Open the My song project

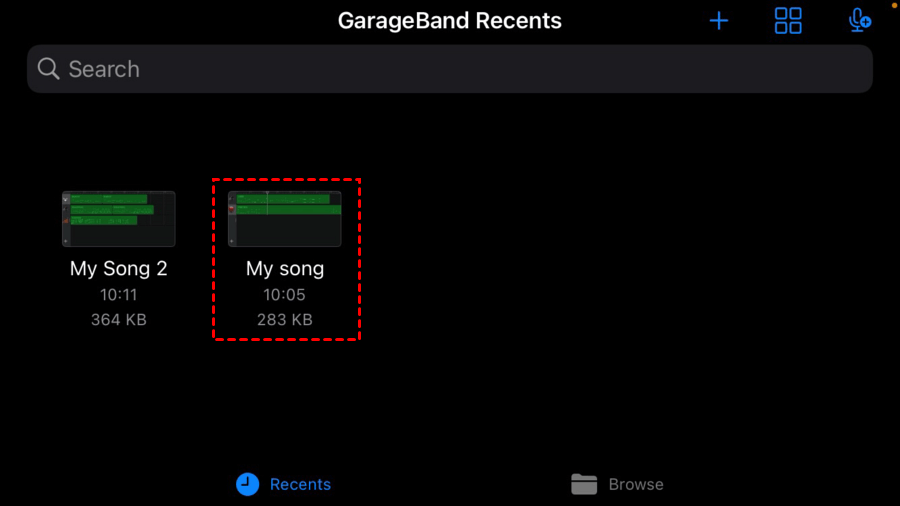tap(285, 219)
